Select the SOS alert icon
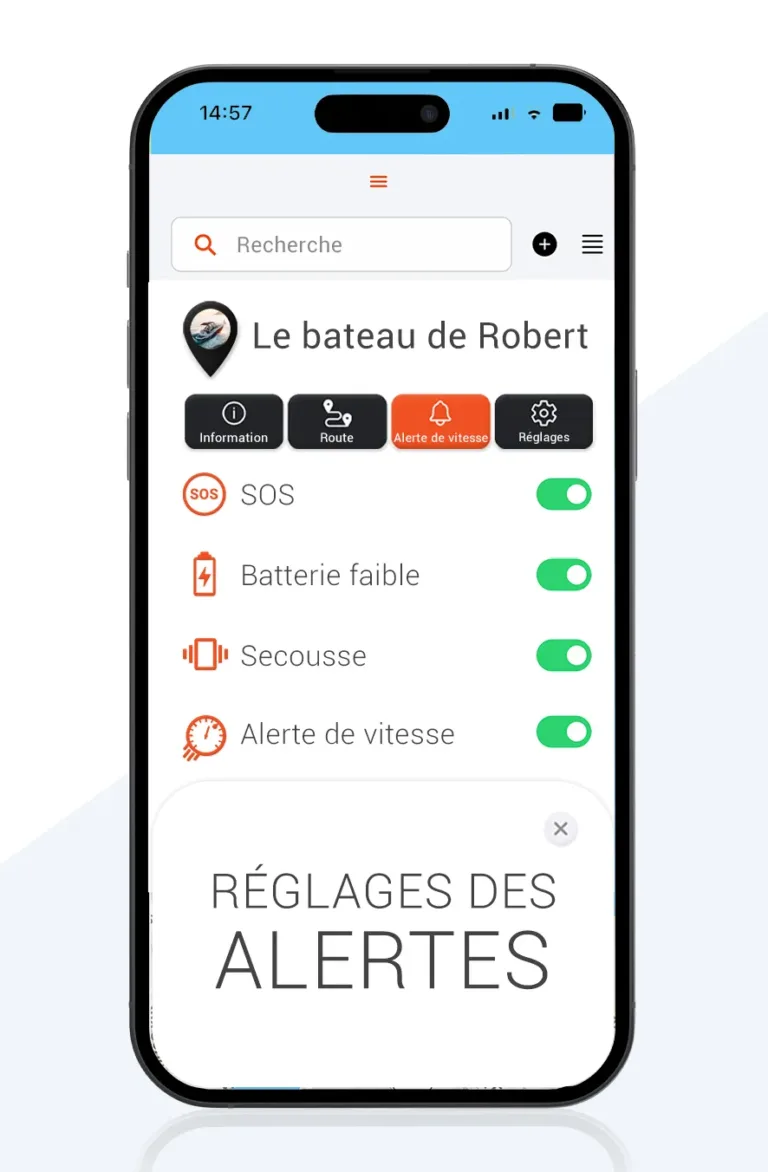 point(204,494)
